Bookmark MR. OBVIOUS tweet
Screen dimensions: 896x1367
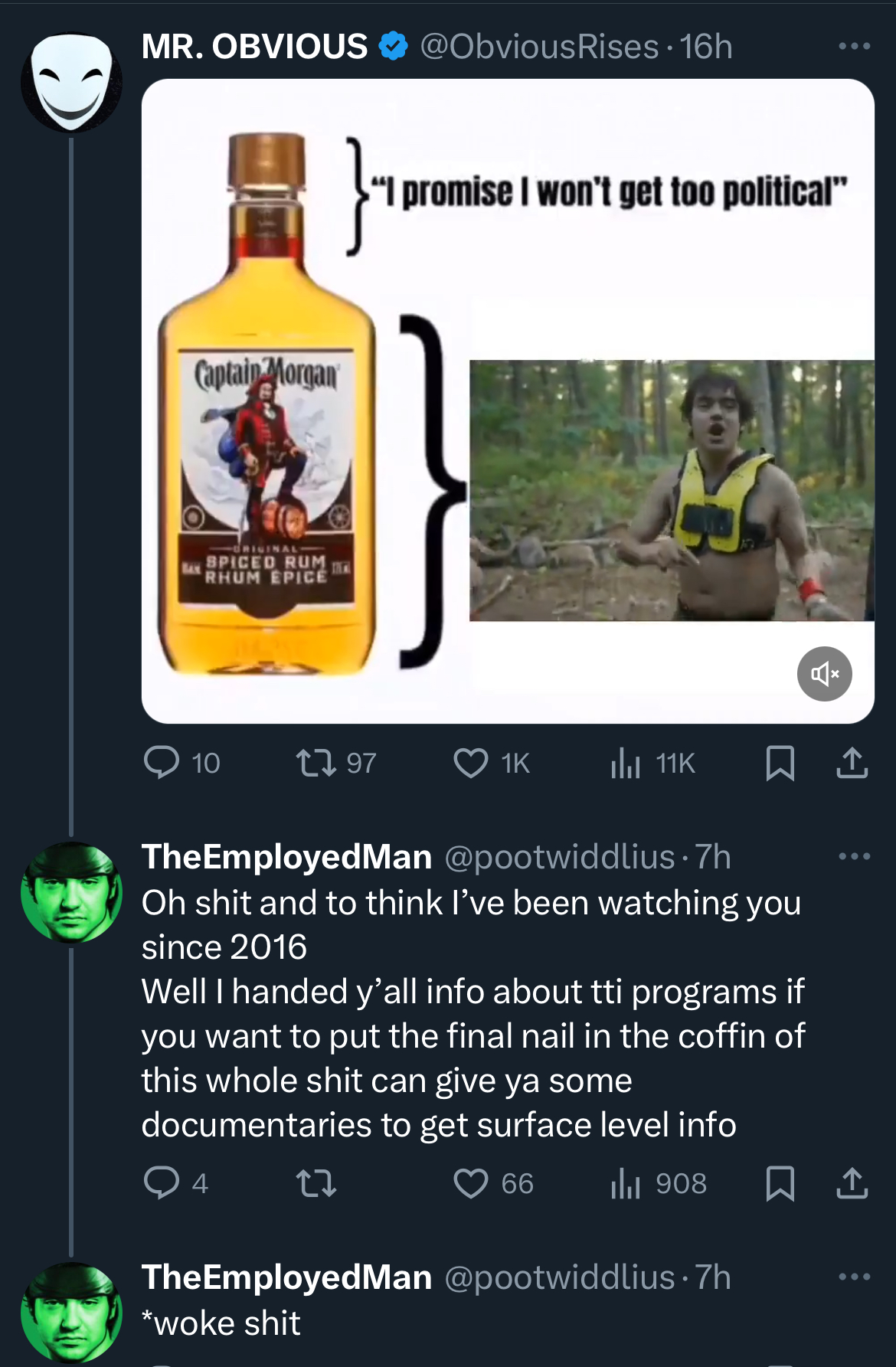[x=780, y=763]
